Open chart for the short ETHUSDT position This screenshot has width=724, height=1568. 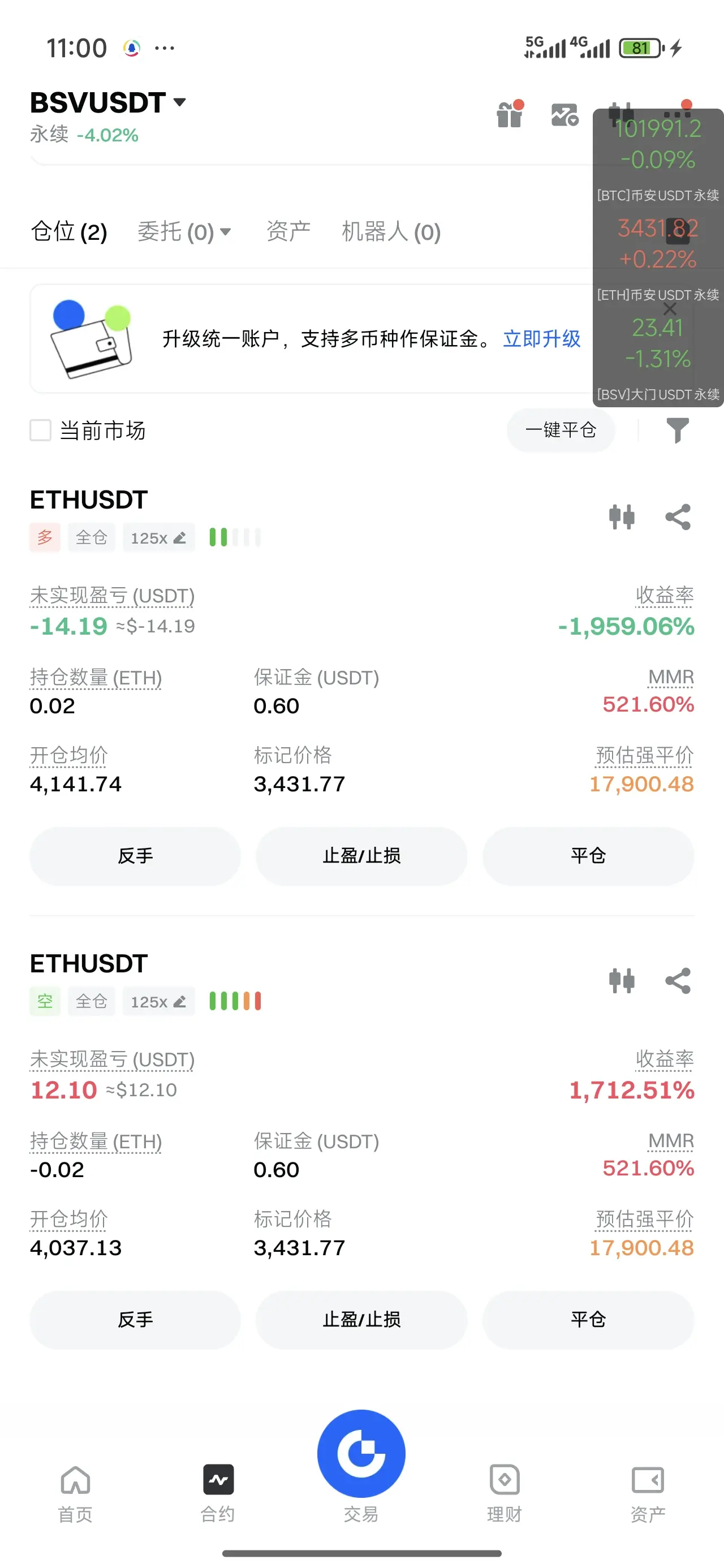point(622,981)
